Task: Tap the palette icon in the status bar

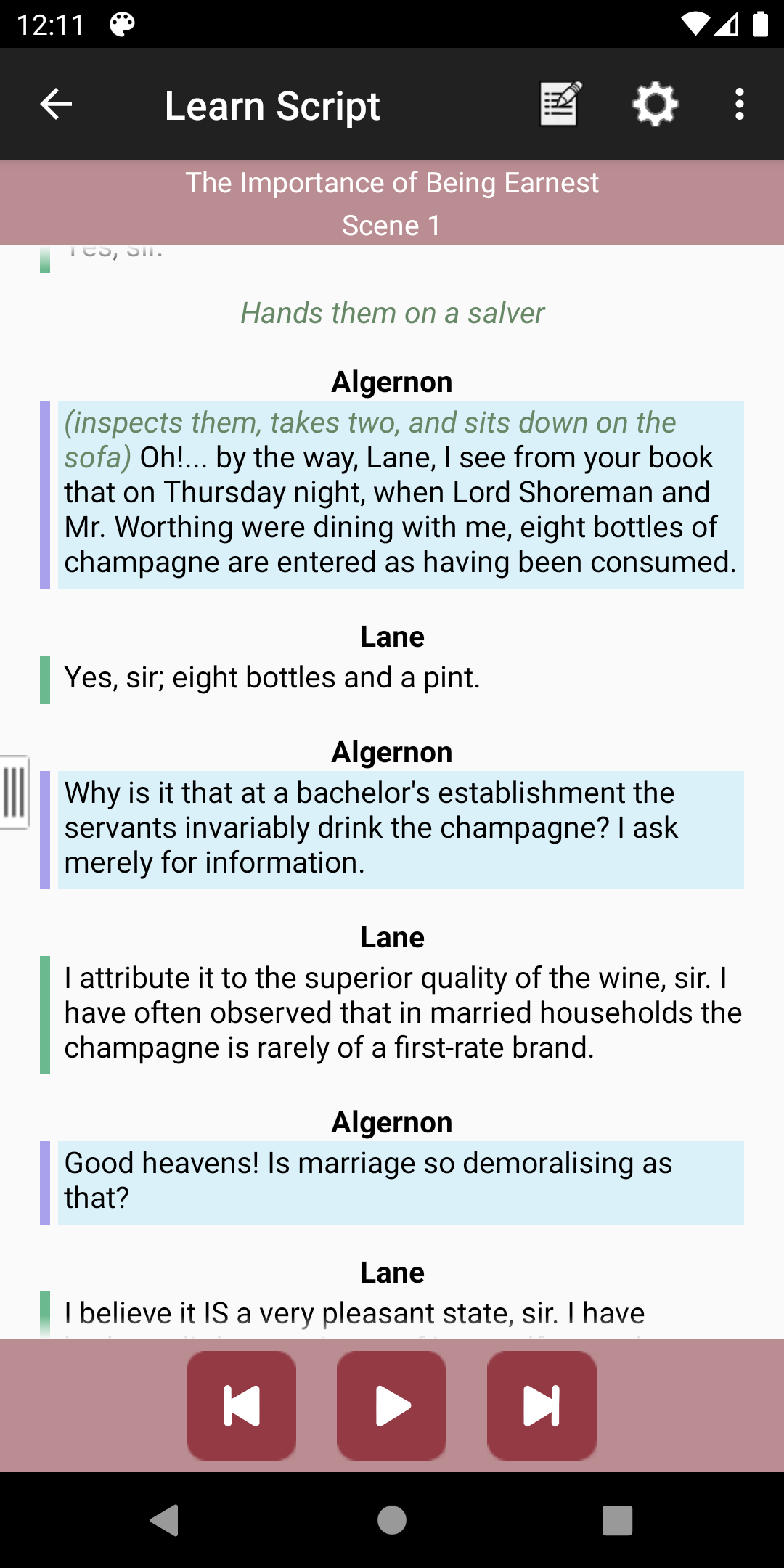Action: [x=123, y=24]
